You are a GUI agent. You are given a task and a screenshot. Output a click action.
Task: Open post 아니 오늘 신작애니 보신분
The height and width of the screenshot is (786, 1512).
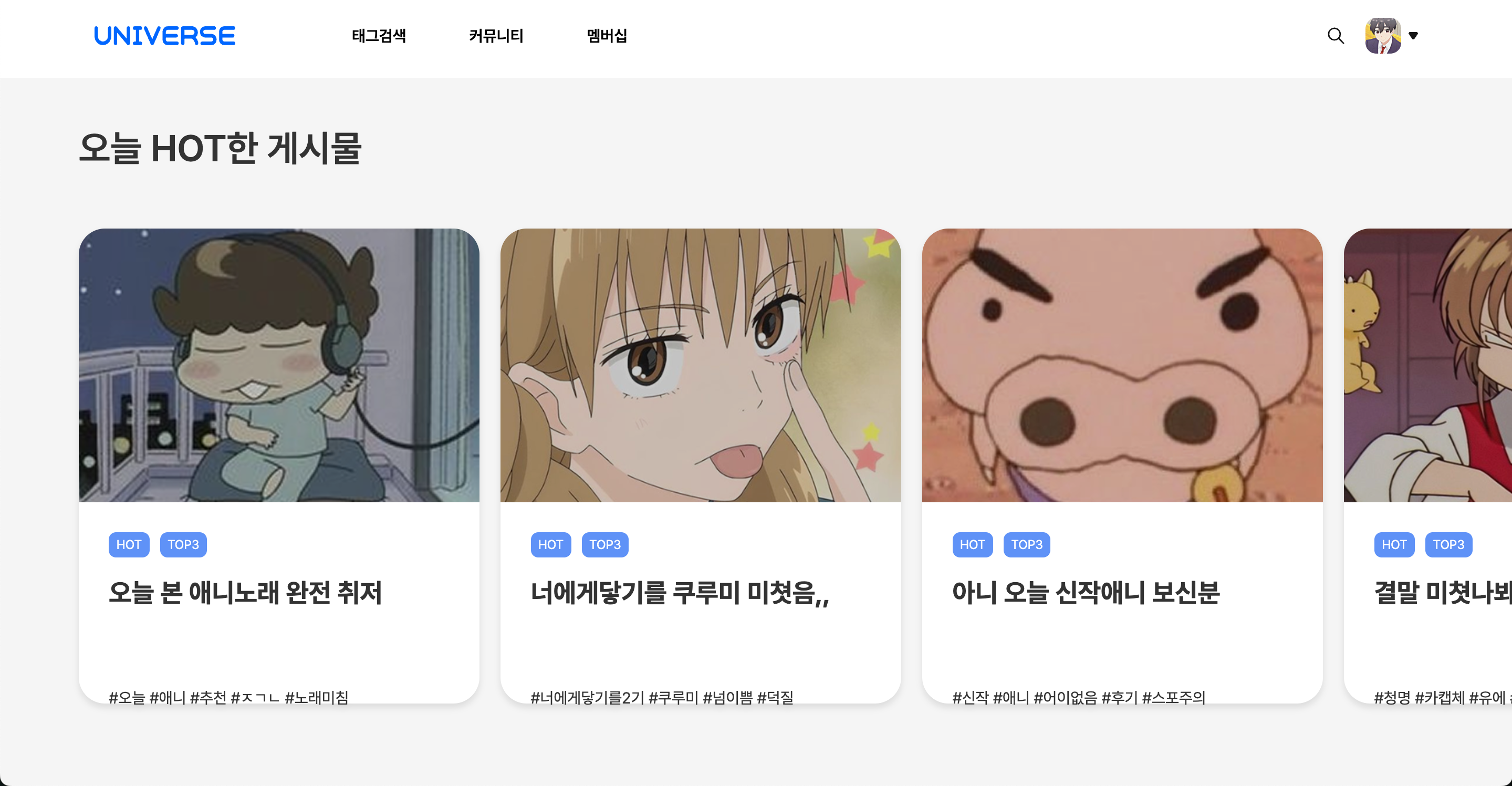pos(1085,592)
